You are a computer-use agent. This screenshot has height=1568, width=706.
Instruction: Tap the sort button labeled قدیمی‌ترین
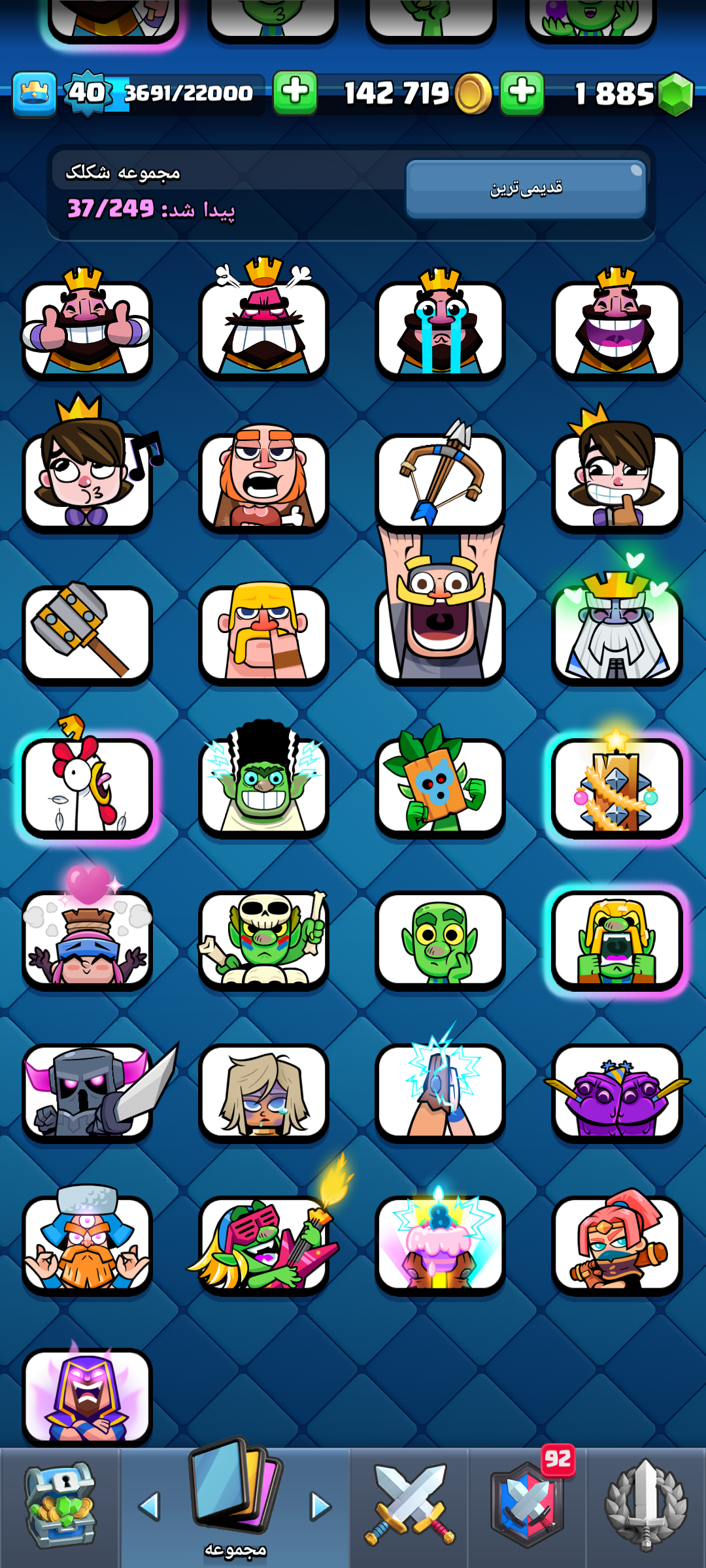click(526, 189)
